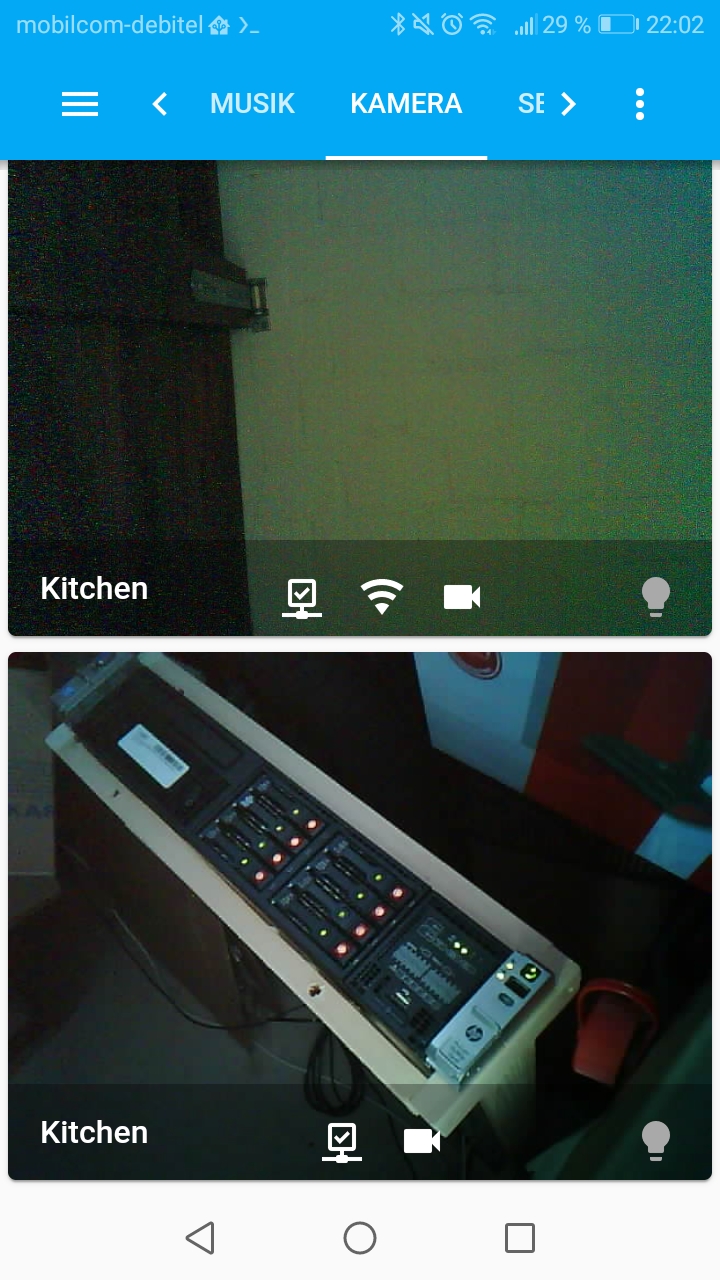720x1280 pixels.
Task: Toggle the light bulb on bottom Kitchen camera
Action: pos(655,1140)
